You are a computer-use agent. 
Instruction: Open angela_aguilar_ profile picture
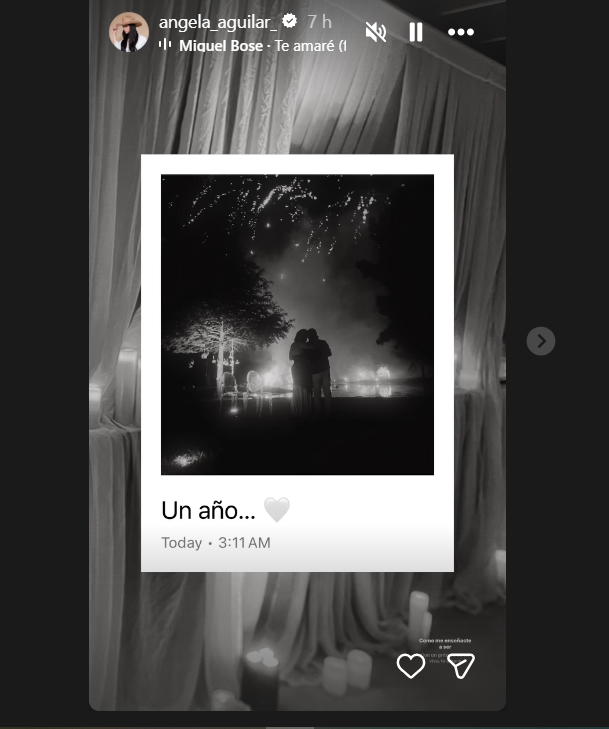(x=129, y=32)
